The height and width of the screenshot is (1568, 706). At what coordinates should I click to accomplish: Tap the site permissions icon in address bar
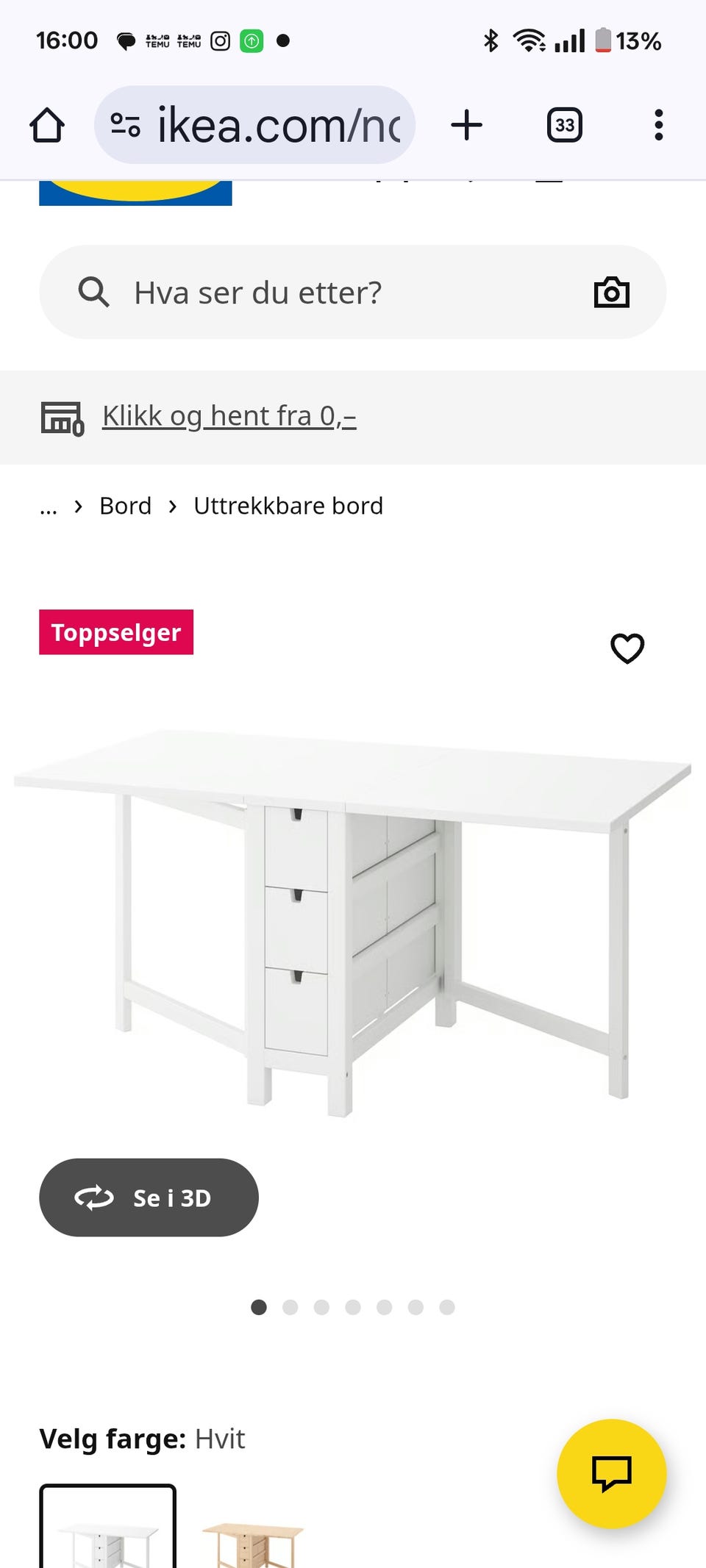(126, 124)
